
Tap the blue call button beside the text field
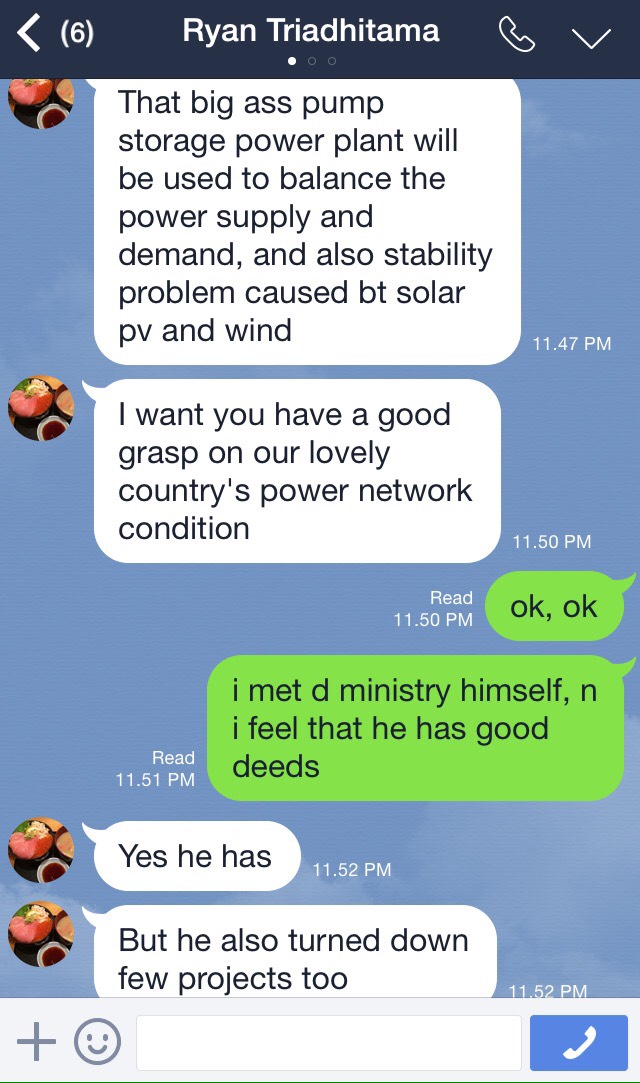[x=578, y=1043]
